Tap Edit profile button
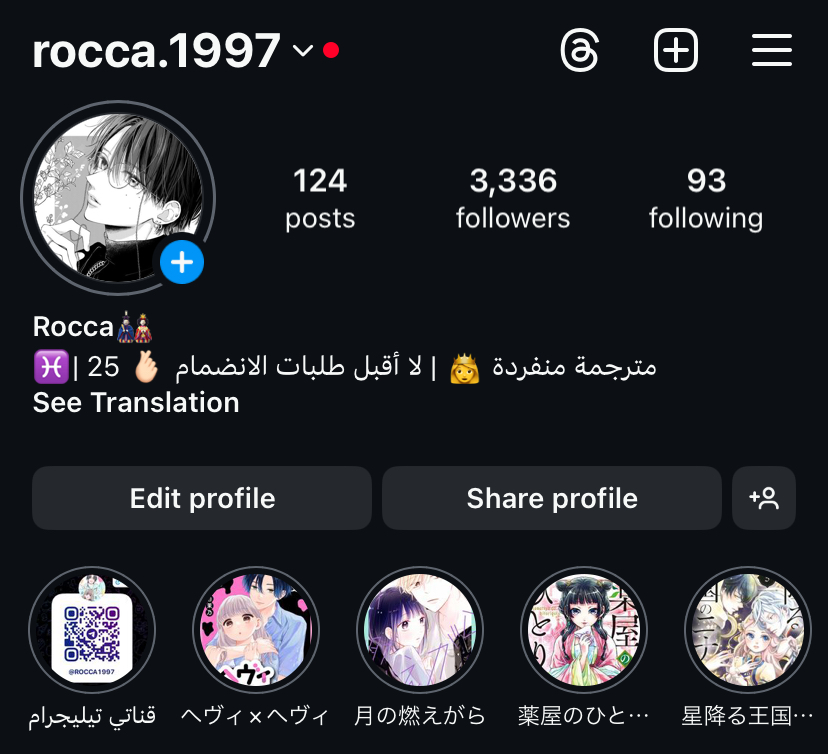The width and height of the screenshot is (828, 754). pyautogui.click(x=202, y=498)
